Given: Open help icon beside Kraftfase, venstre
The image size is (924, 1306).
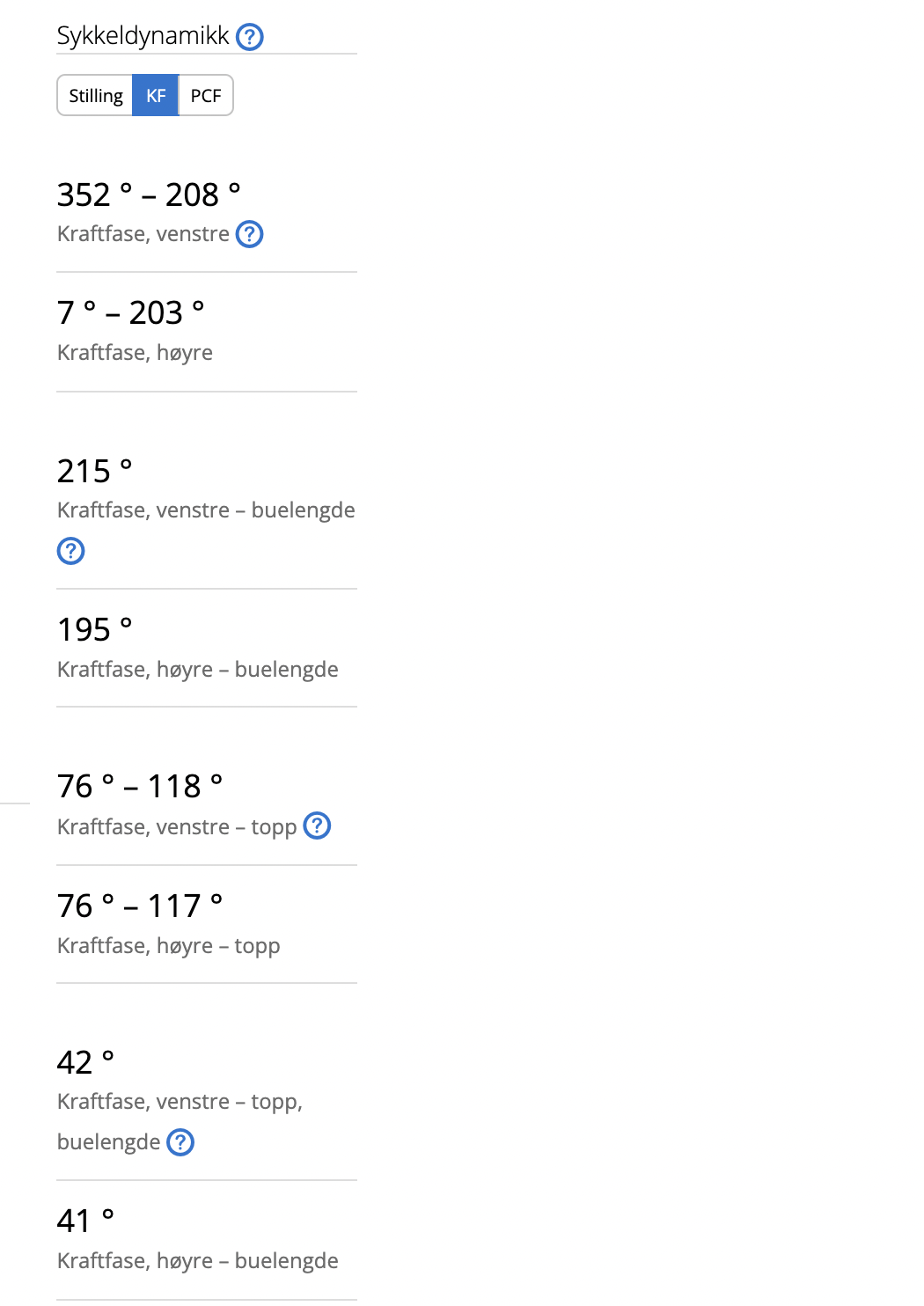Looking at the screenshot, I should coord(250,234).
